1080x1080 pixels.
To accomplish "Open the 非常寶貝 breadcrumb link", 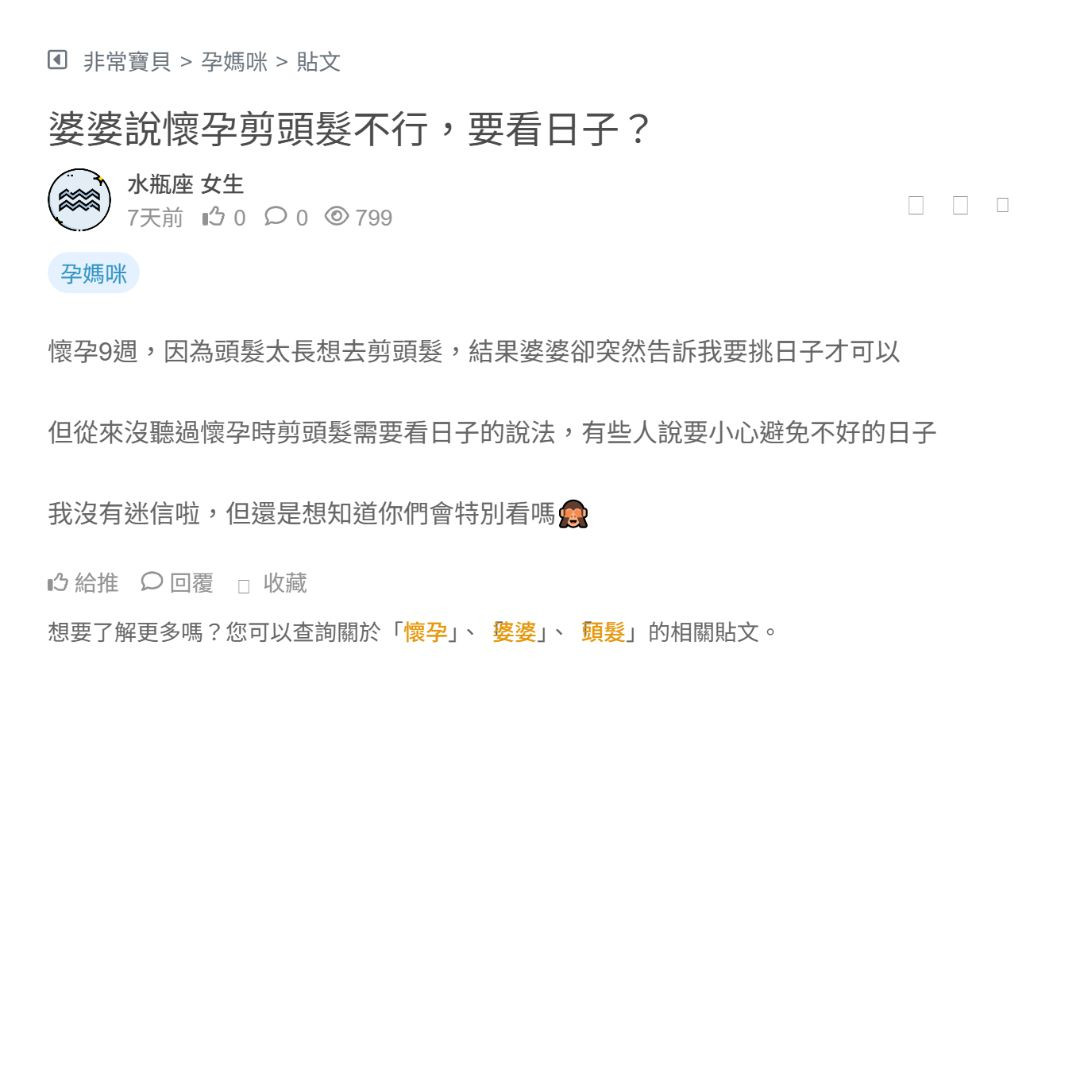I will [x=127, y=62].
